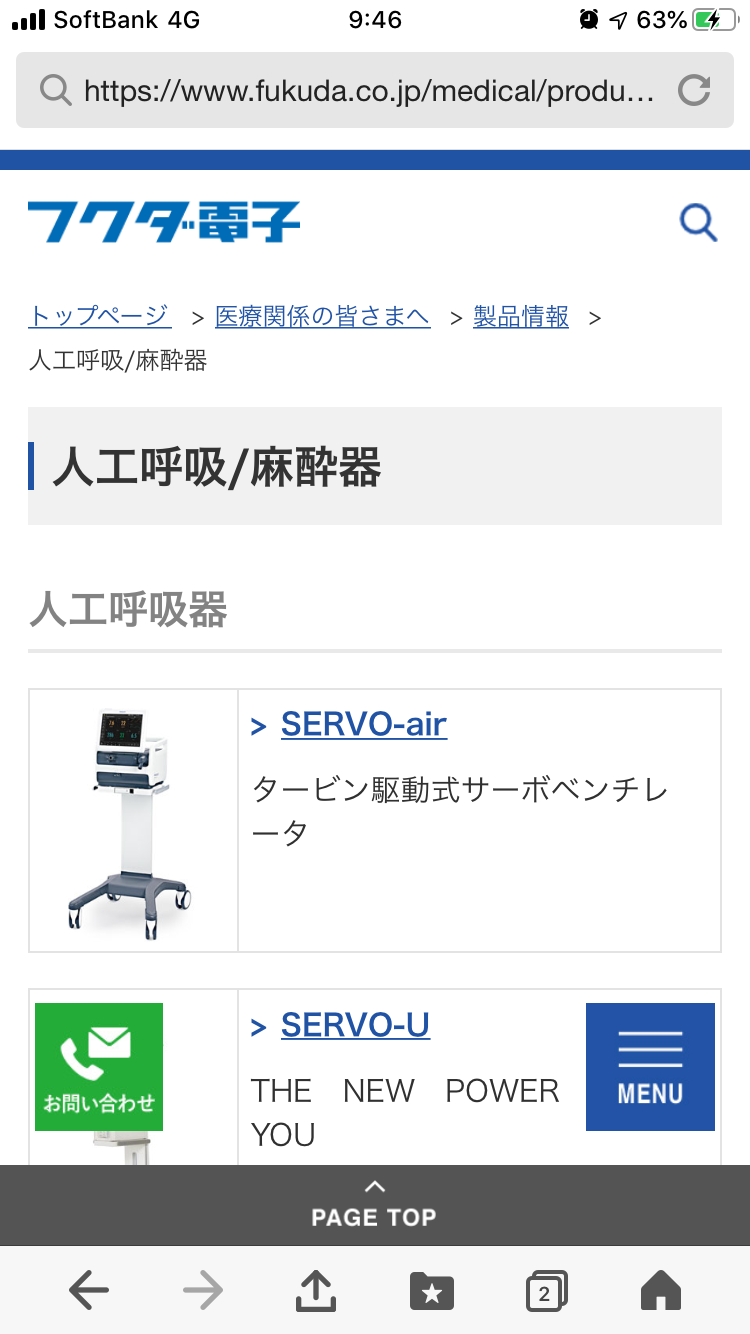Open site search magnifier icon
Screen dimensions: 750x1334
698,222
